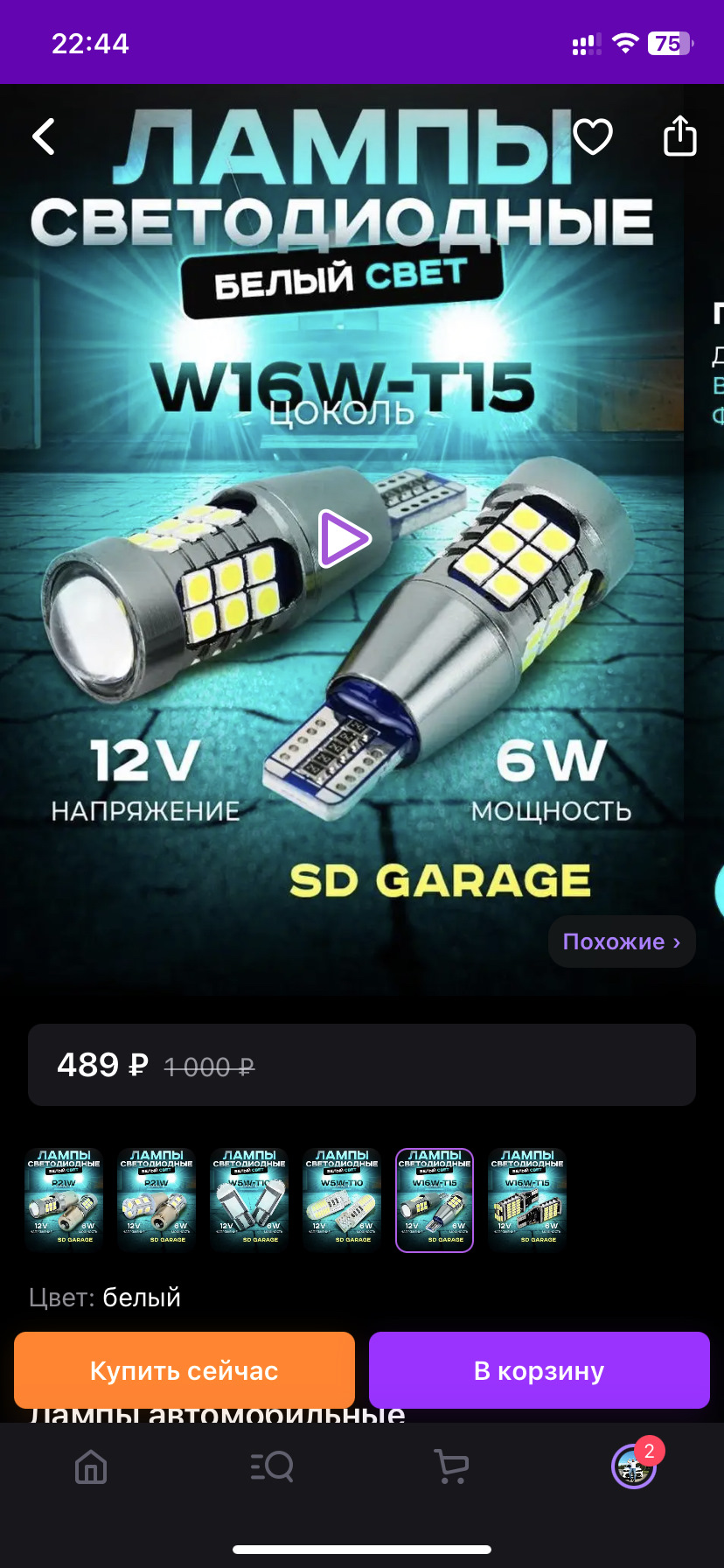Go back with the arrow
Image resolution: width=724 pixels, height=1568 pixels.
click(x=44, y=136)
